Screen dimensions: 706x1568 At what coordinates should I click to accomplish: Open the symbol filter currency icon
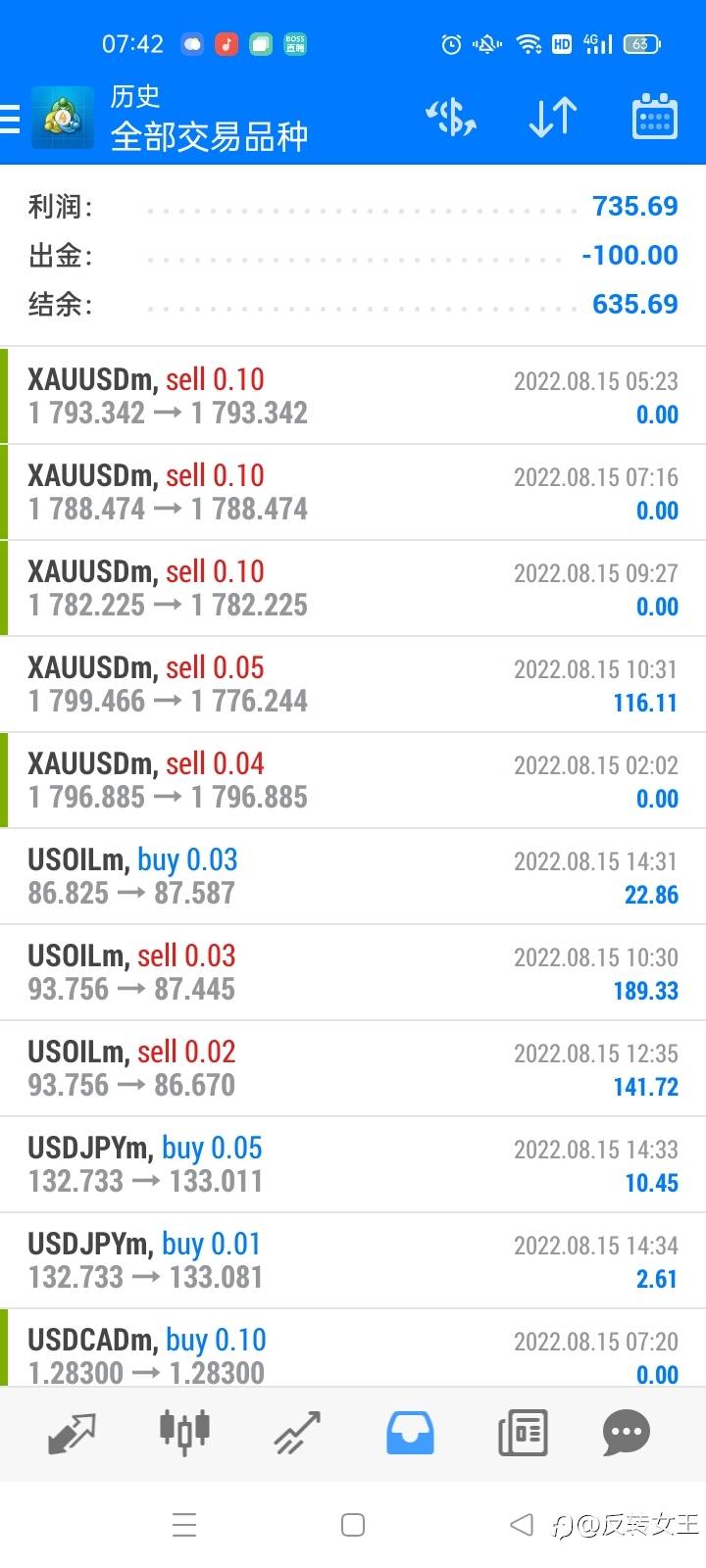pos(452,119)
